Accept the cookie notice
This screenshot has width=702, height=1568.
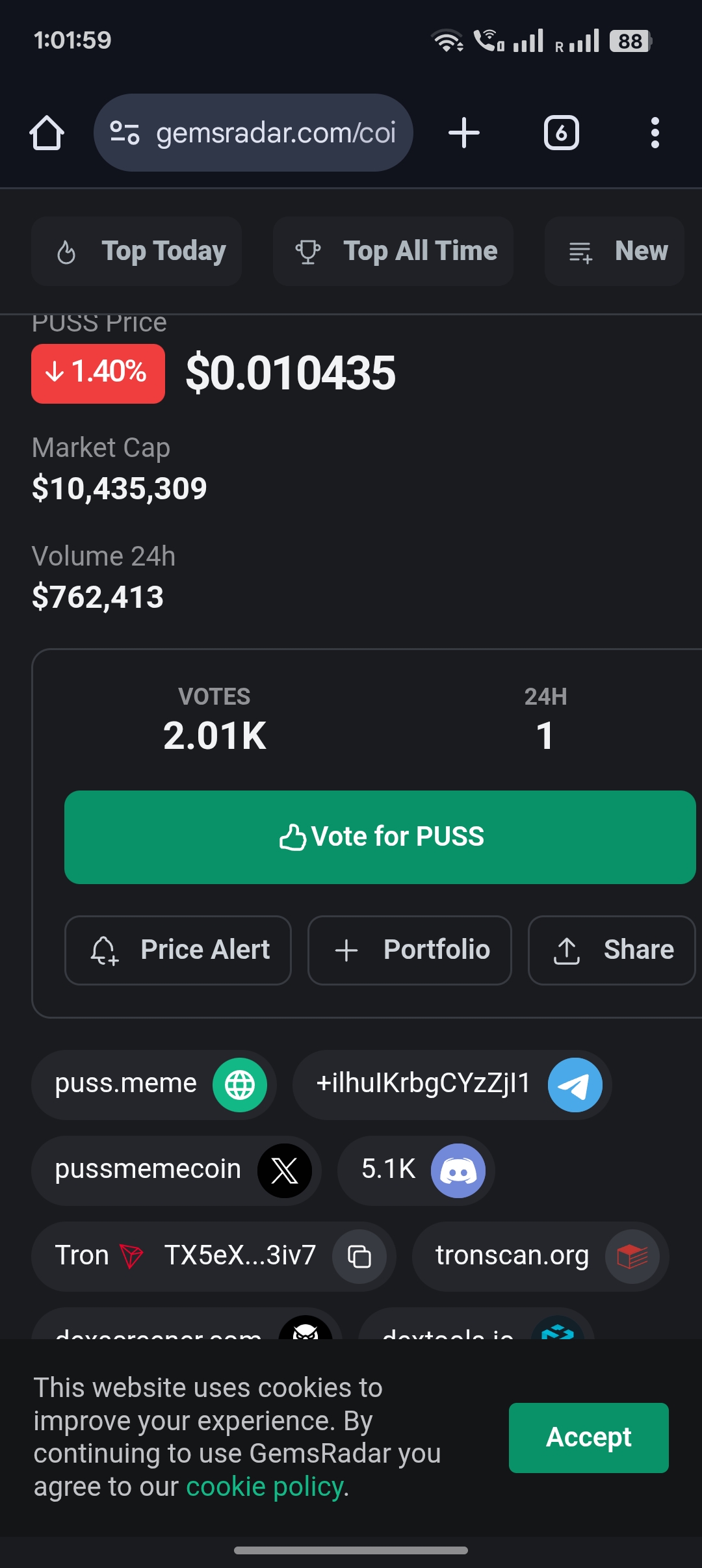pyautogui.click(x=588, y=1437)
